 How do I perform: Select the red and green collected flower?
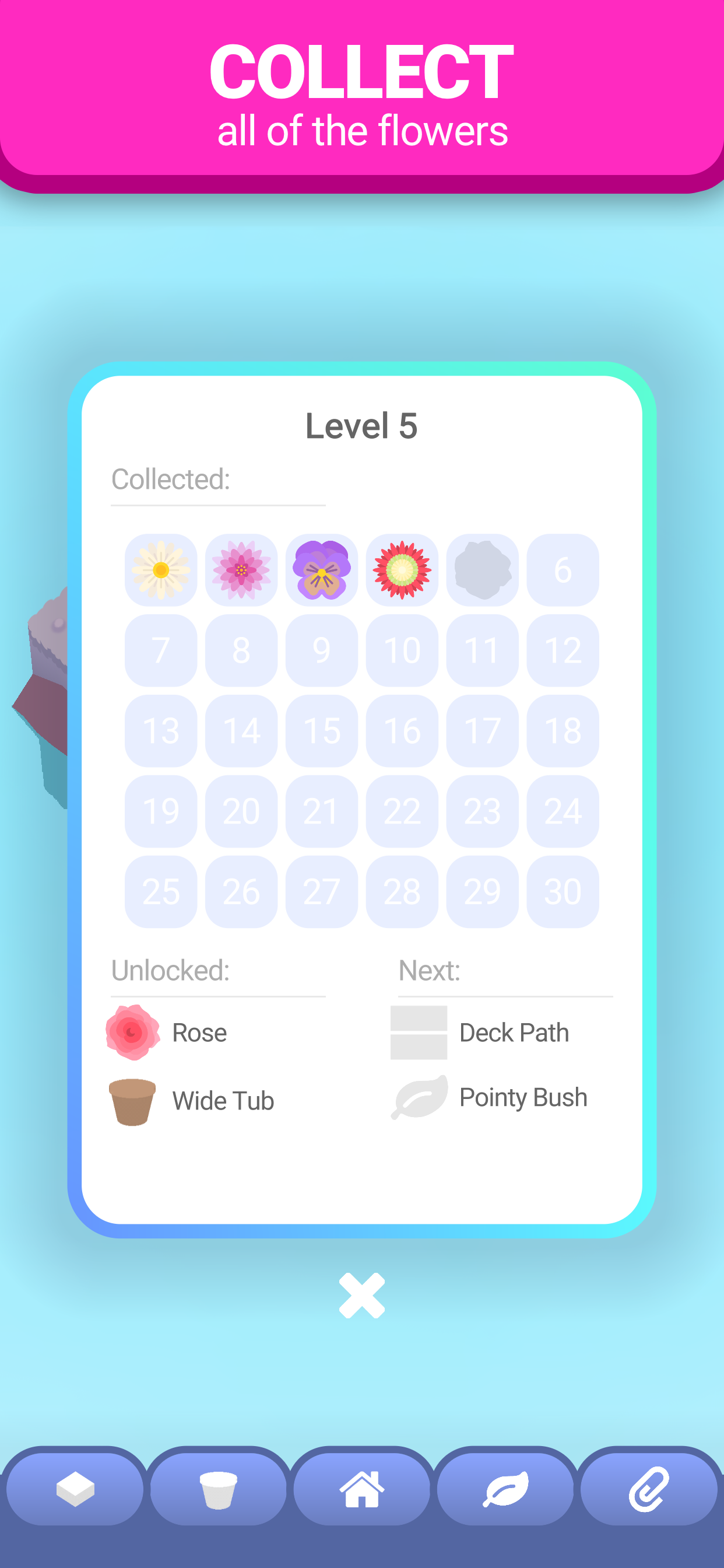pyautogui.click(x=402, y=570)
